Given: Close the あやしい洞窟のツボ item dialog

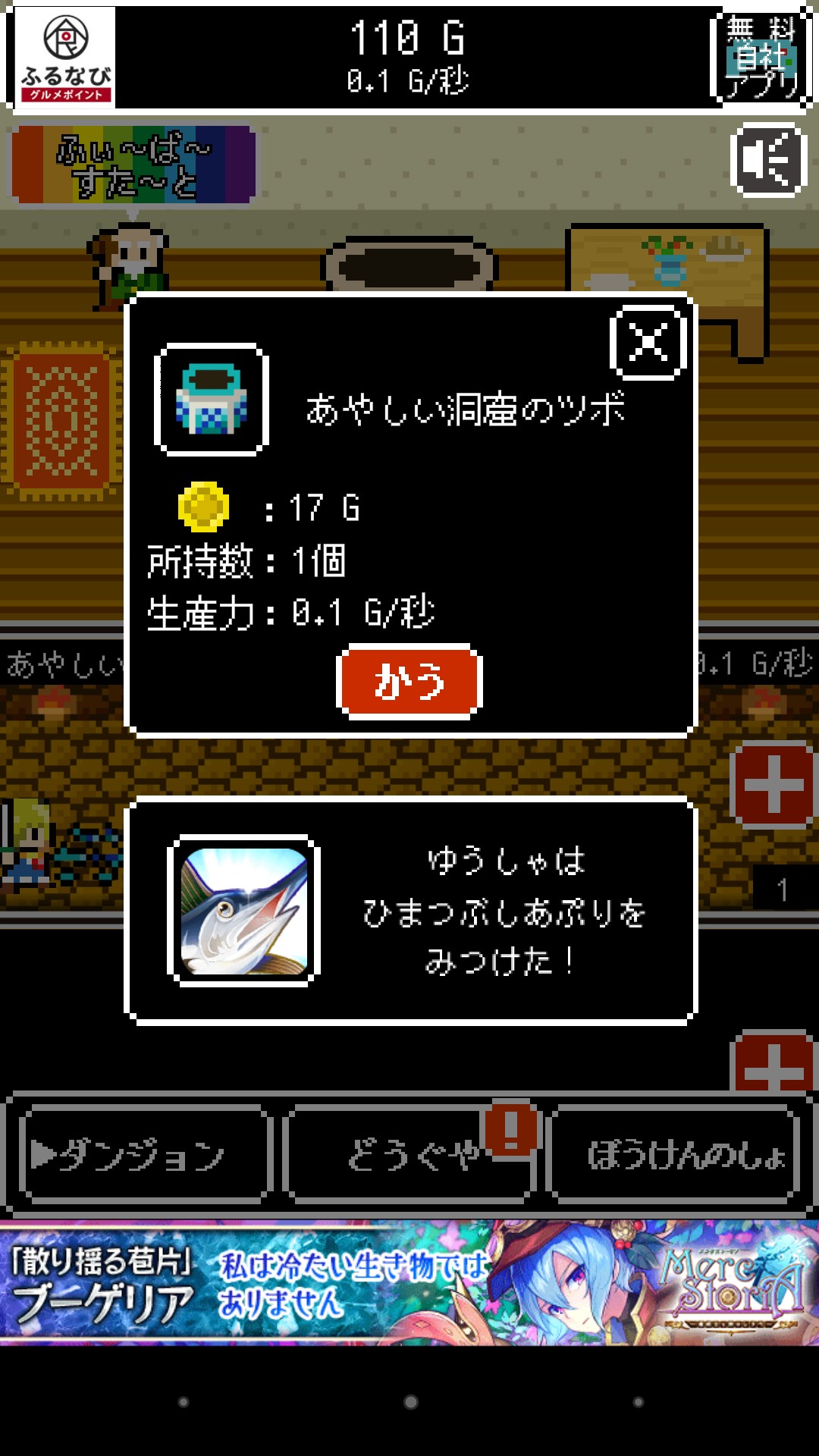Looking at the screenshot, I should [648, 342].
